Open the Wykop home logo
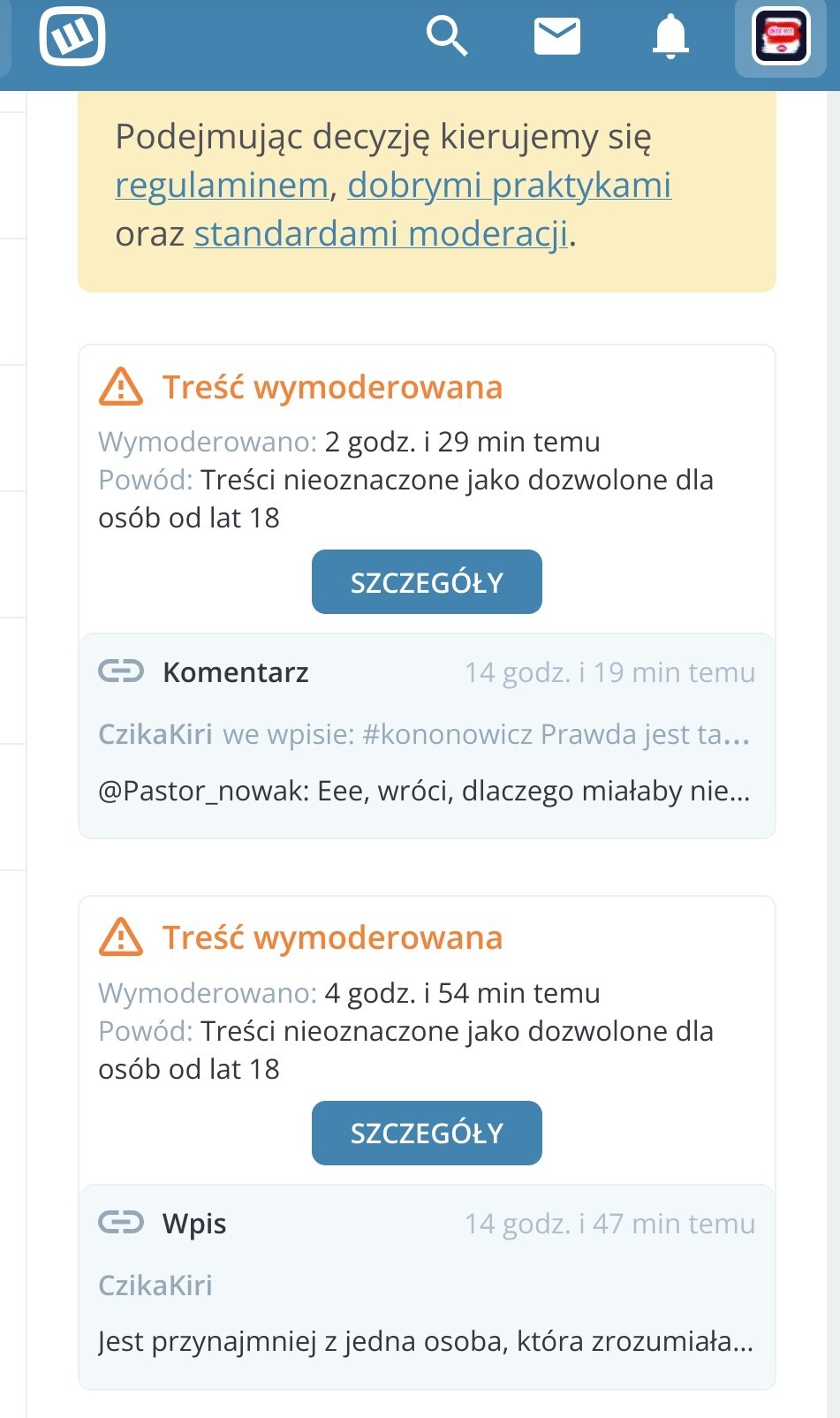840x1418 pixels. coord(72,37)
